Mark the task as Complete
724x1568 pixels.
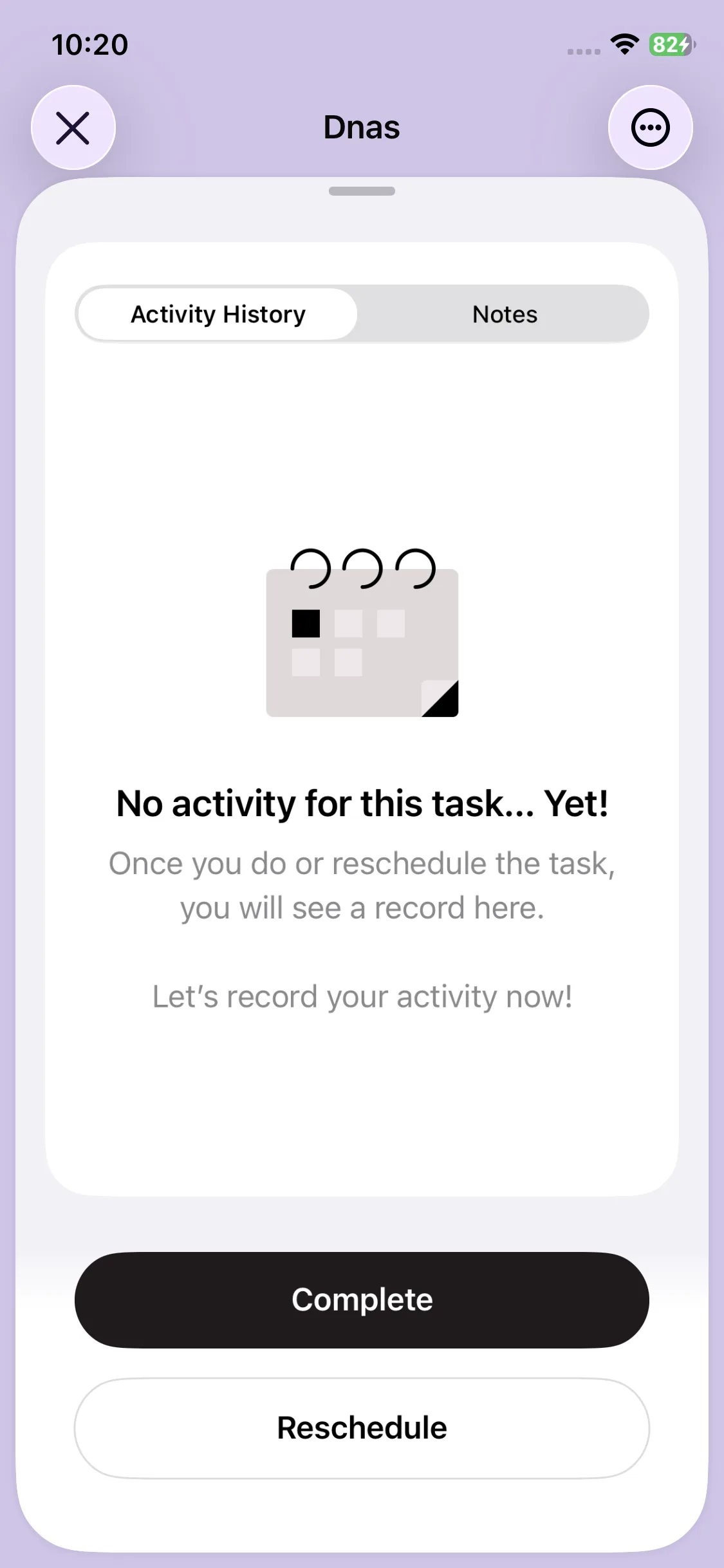[x=362, y=1300]
